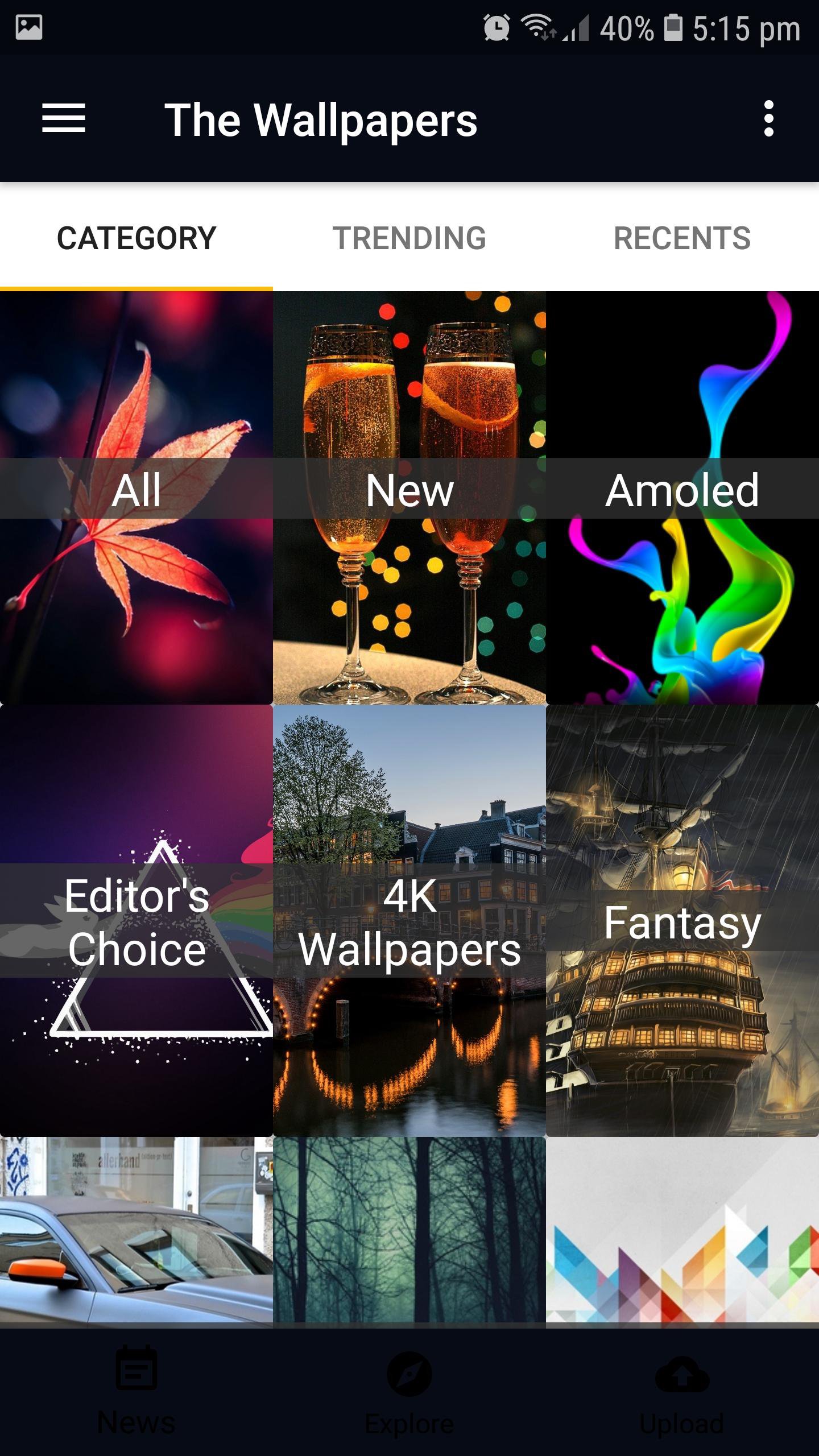Viewport: 819px width, 1456px height.
Task: Open the gallery icon in status bar
Action: pos(30,26)
